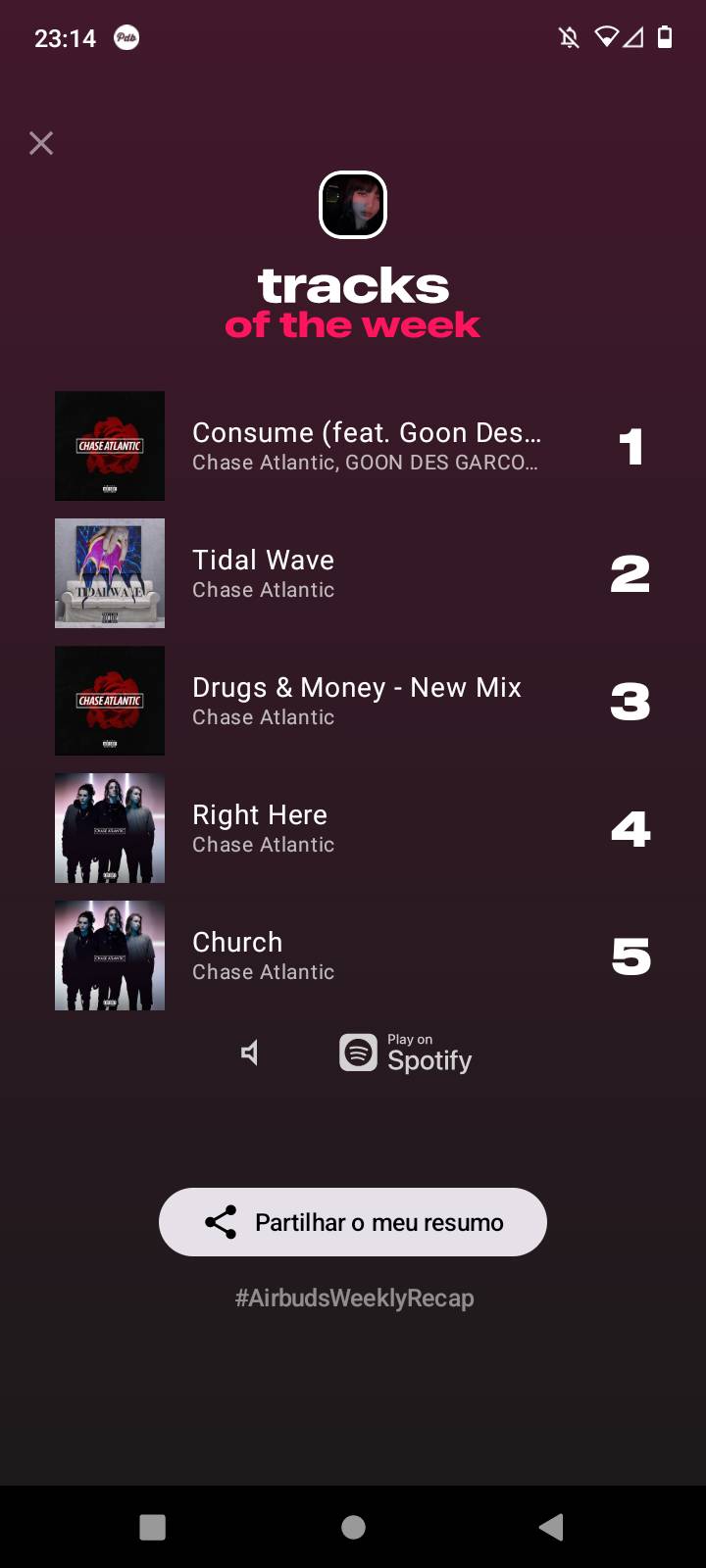Toggle the sound speaker icon
Screen dimensions: 706x1568
[x=250, y=1053]
